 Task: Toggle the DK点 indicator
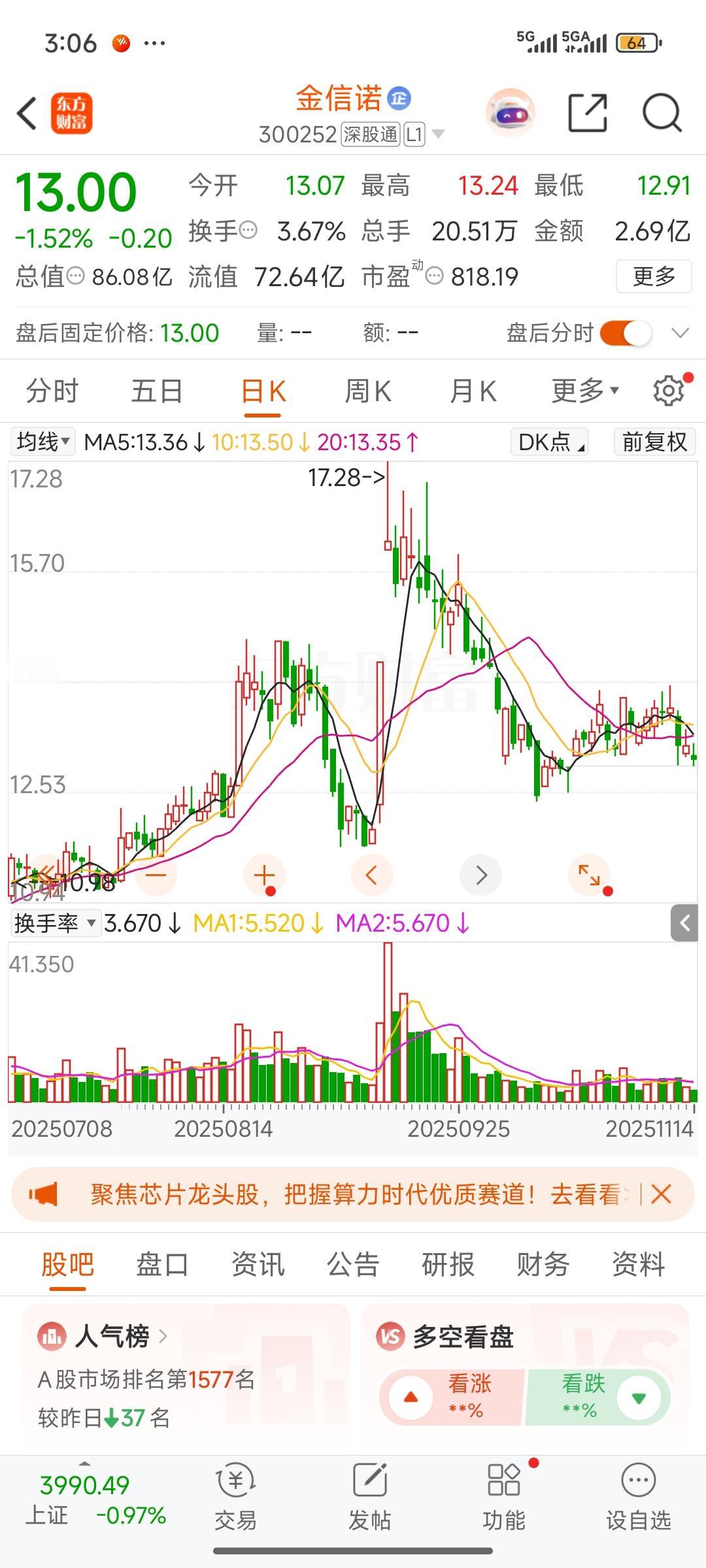[549, 442]
